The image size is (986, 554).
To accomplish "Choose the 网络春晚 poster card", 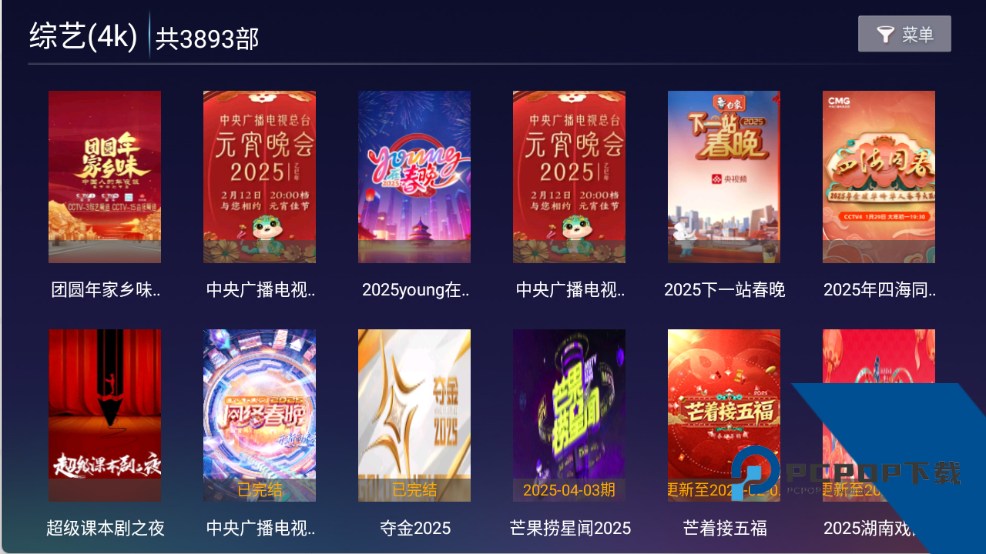I will (x=260, y=415).
